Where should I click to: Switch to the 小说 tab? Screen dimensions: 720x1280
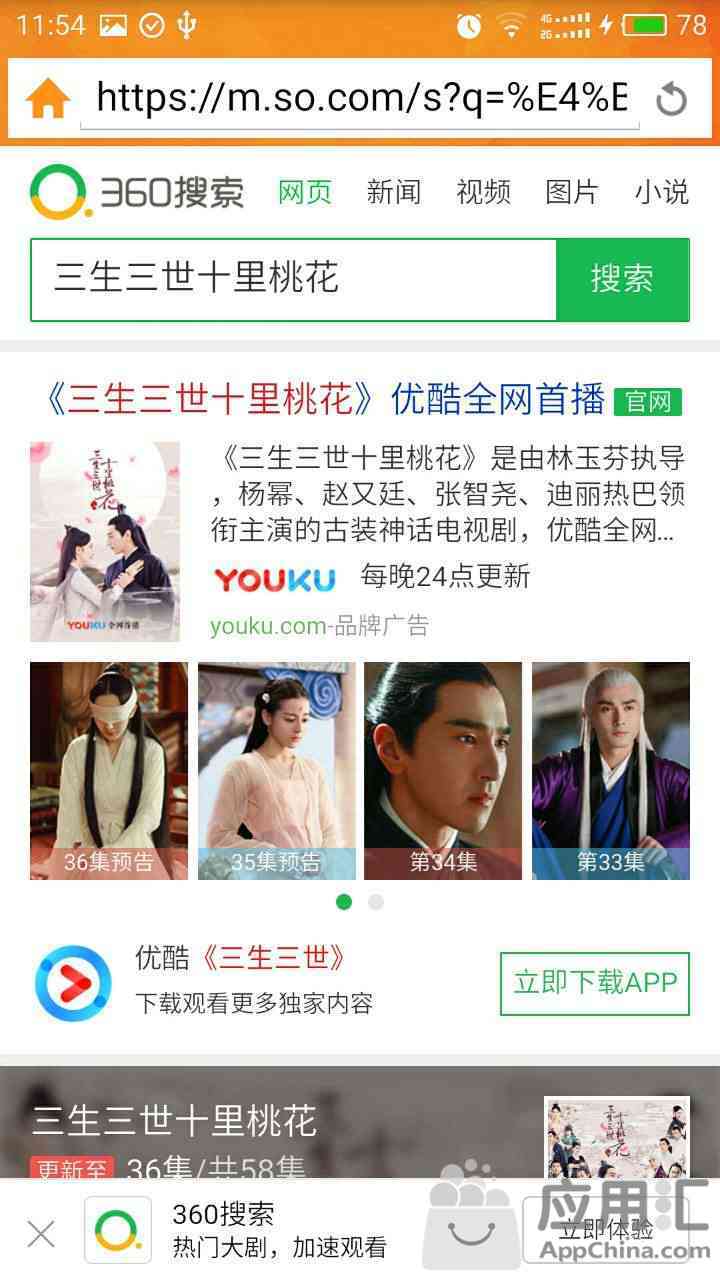tap(661, 192)
